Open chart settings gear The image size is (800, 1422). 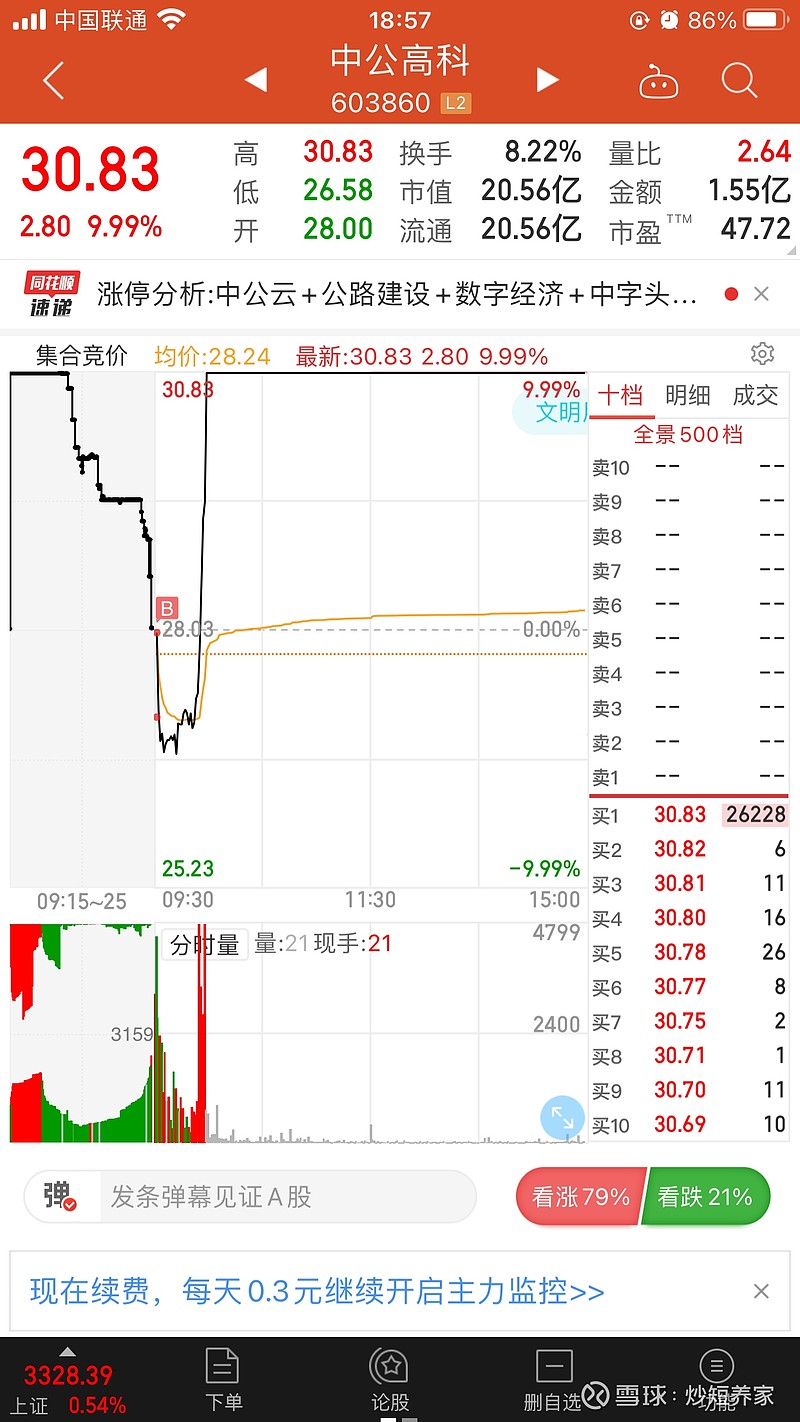tap(762, 354)
